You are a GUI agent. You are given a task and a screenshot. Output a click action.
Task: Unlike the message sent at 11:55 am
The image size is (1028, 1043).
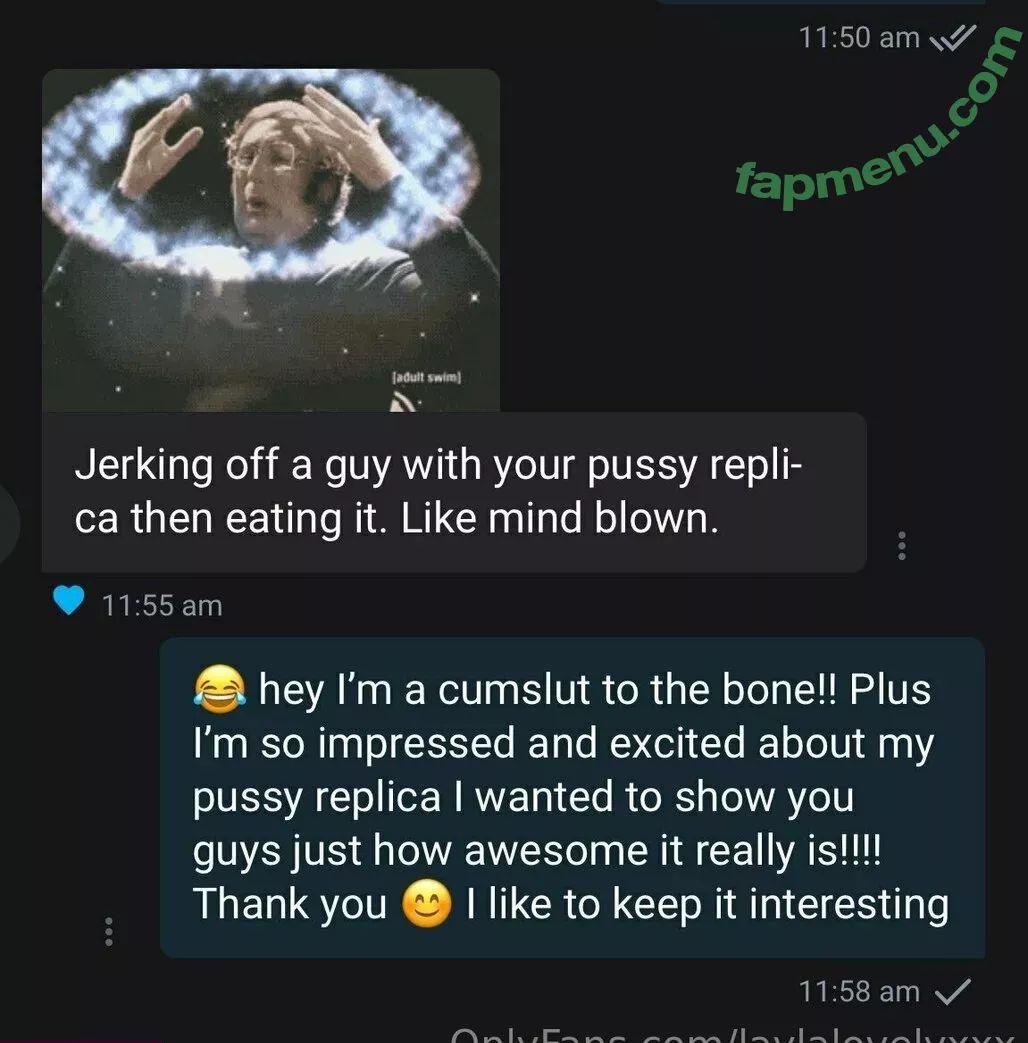tap(68, 602)
